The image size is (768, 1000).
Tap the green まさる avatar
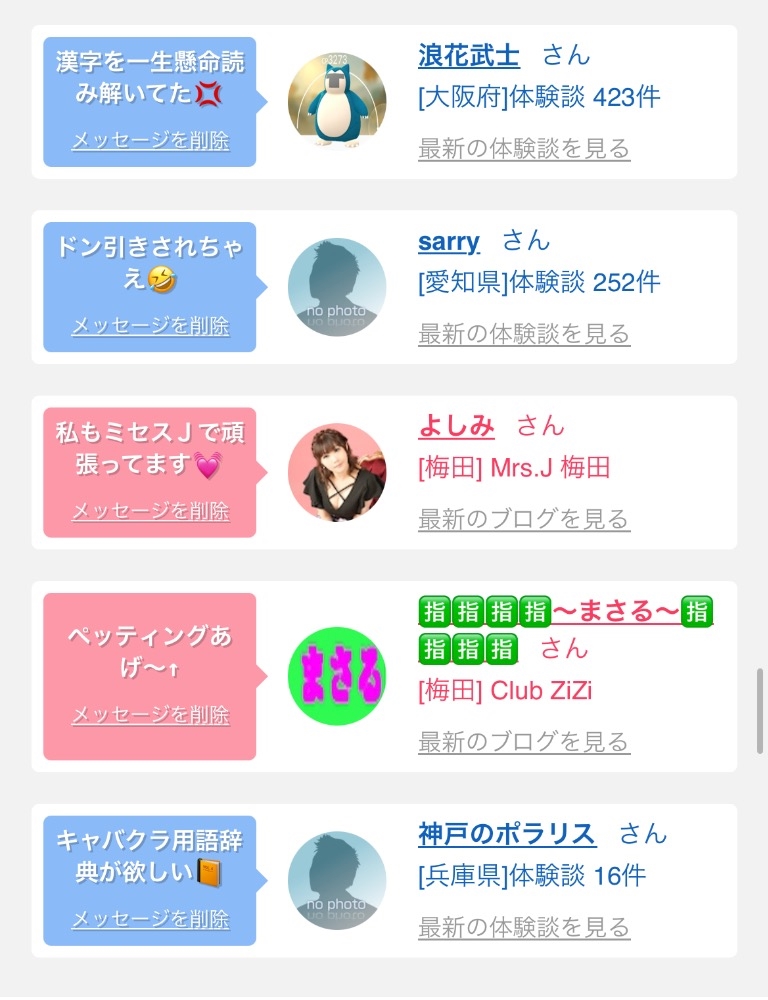pos(337,676)
